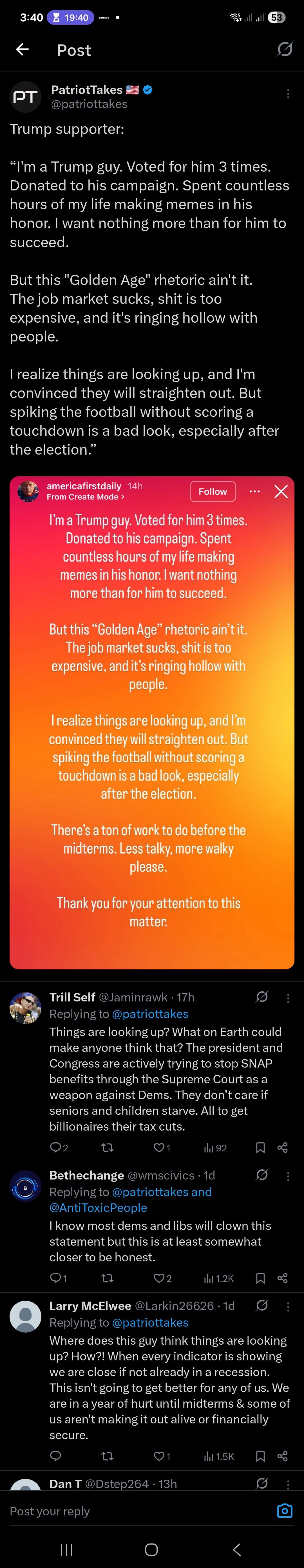Go back from the Post screen

pos(23,50)
